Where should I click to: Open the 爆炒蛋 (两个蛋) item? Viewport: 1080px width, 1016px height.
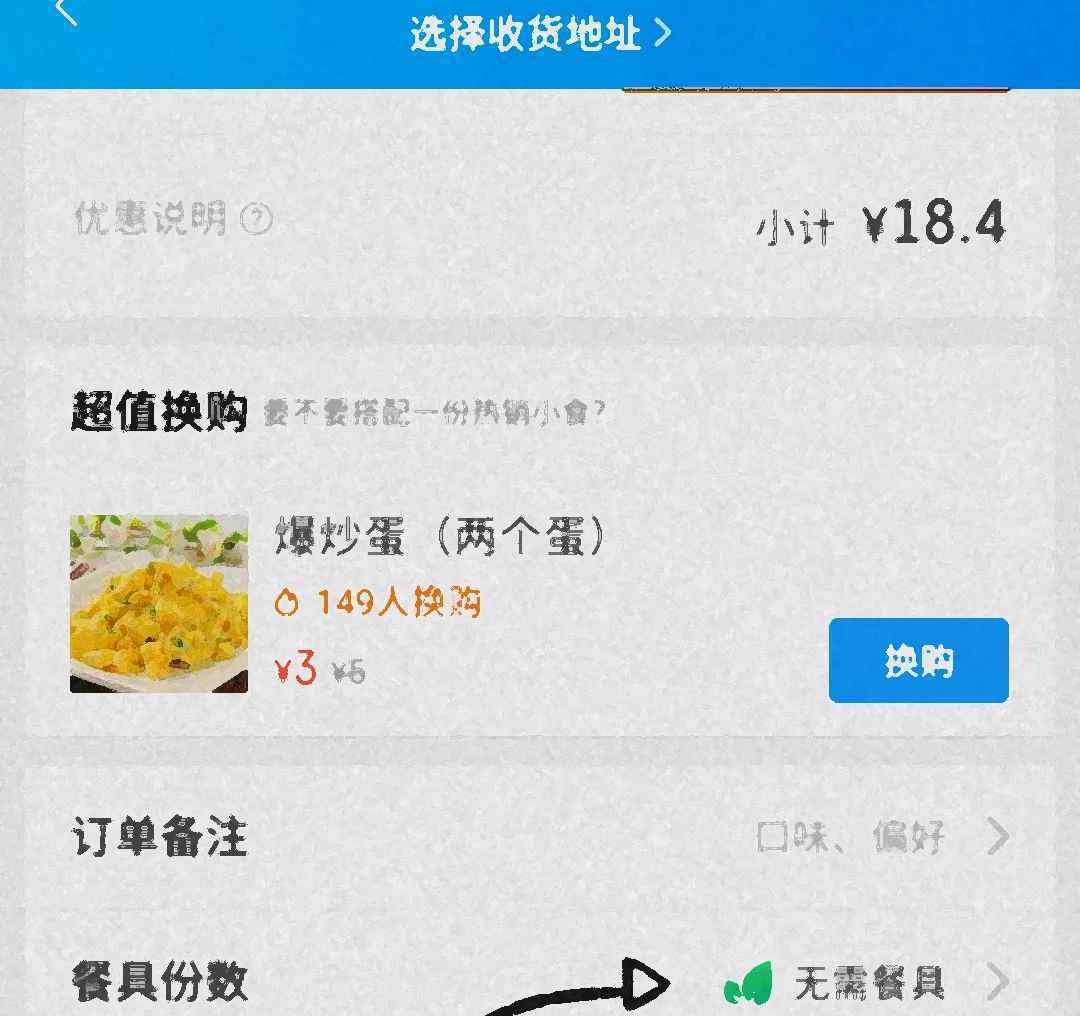coord(440,540)
